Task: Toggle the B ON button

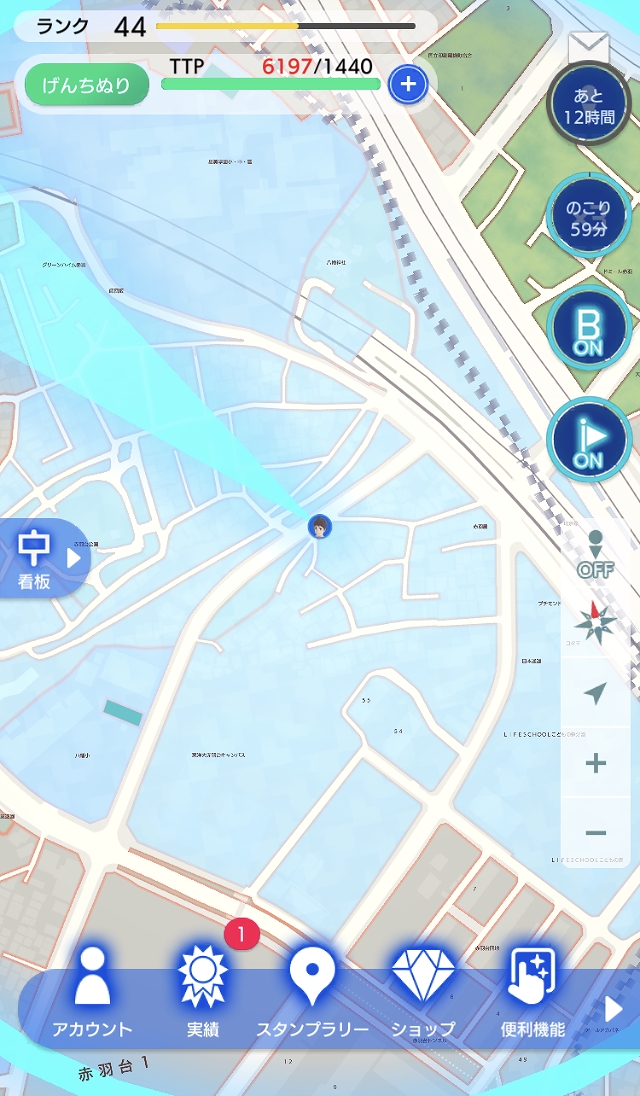Action: point(588,328)
